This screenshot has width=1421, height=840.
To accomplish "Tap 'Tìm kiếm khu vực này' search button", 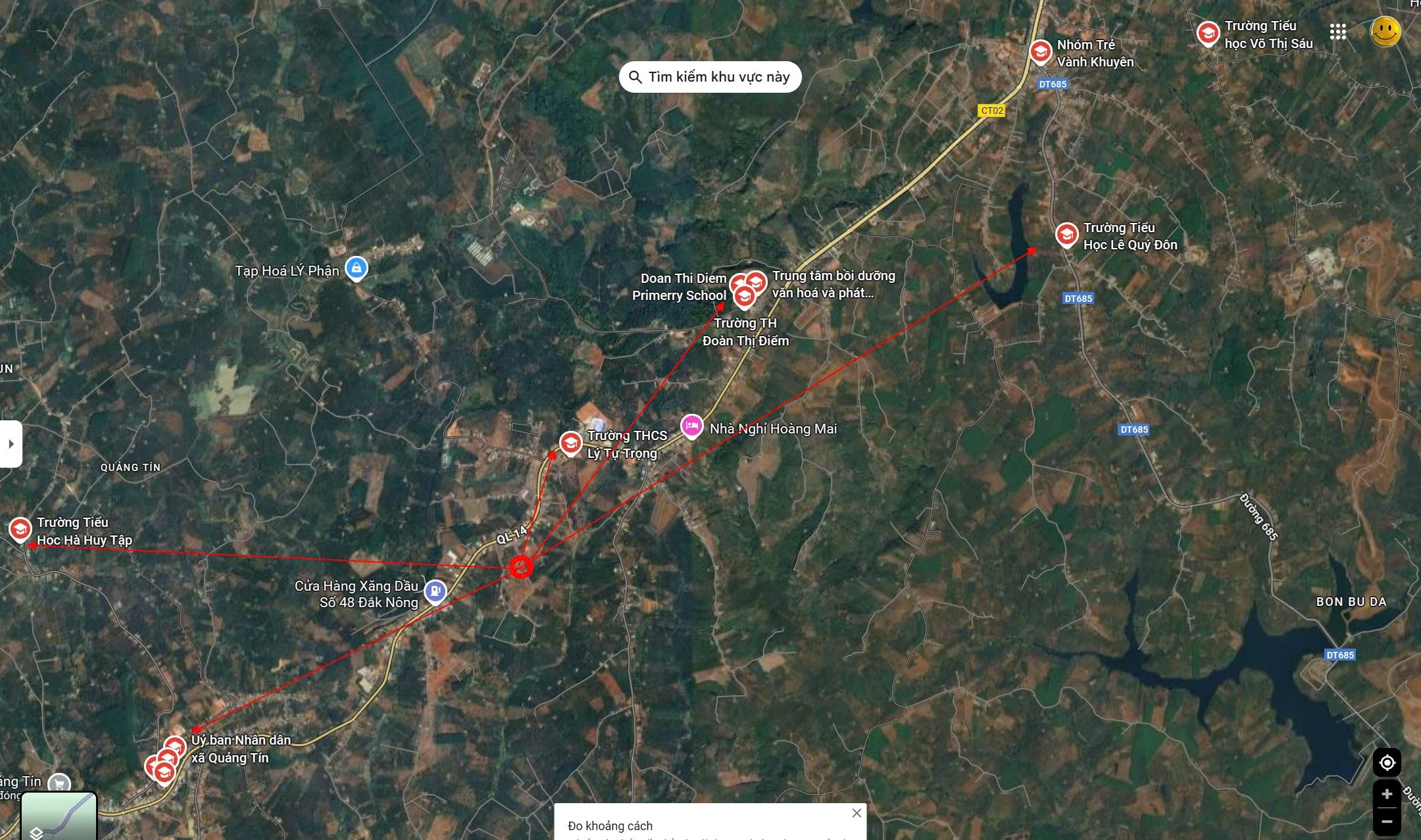I will [x=710, y=77].
